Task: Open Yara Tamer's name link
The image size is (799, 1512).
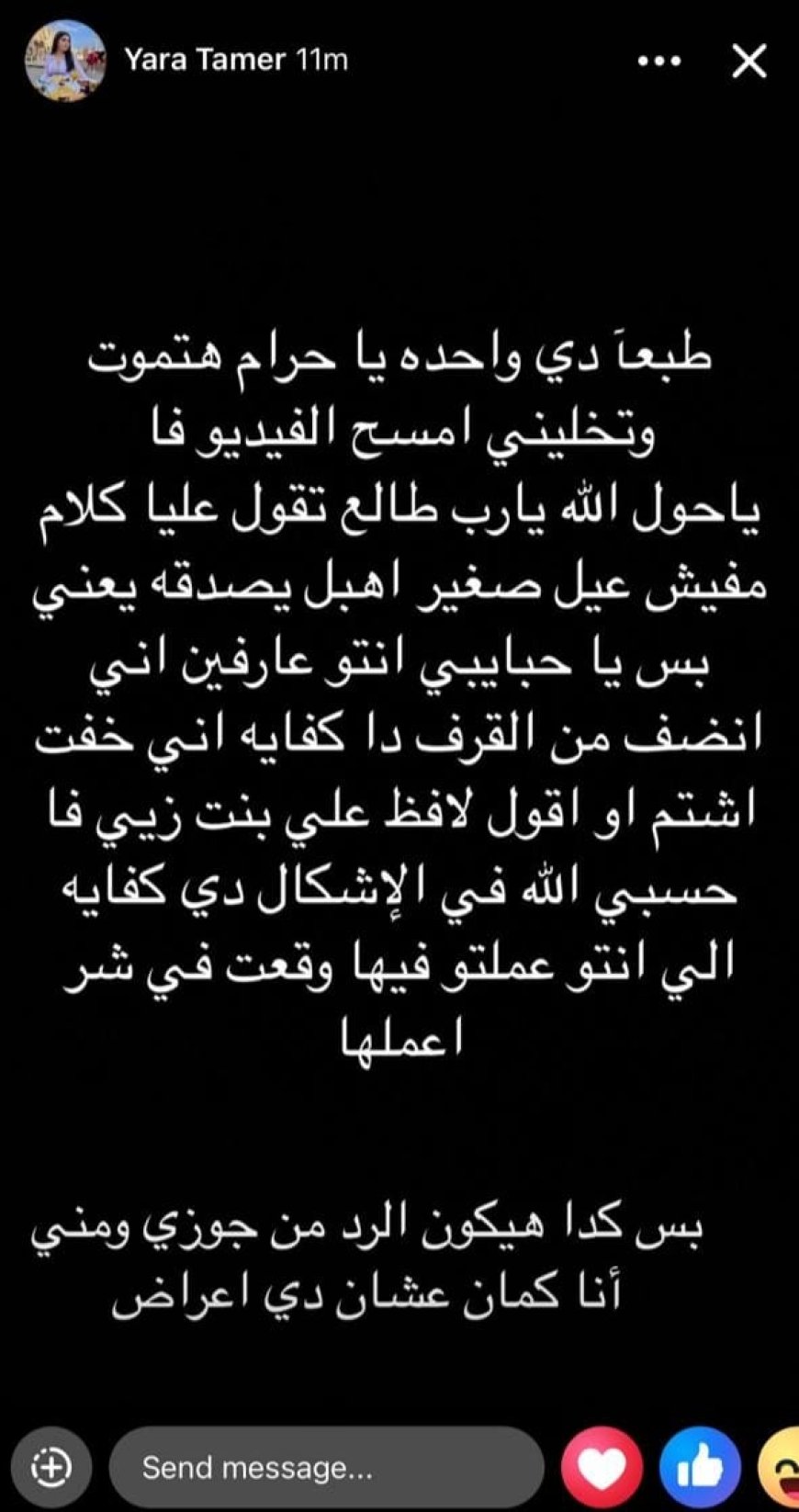Action: point(205,61)
